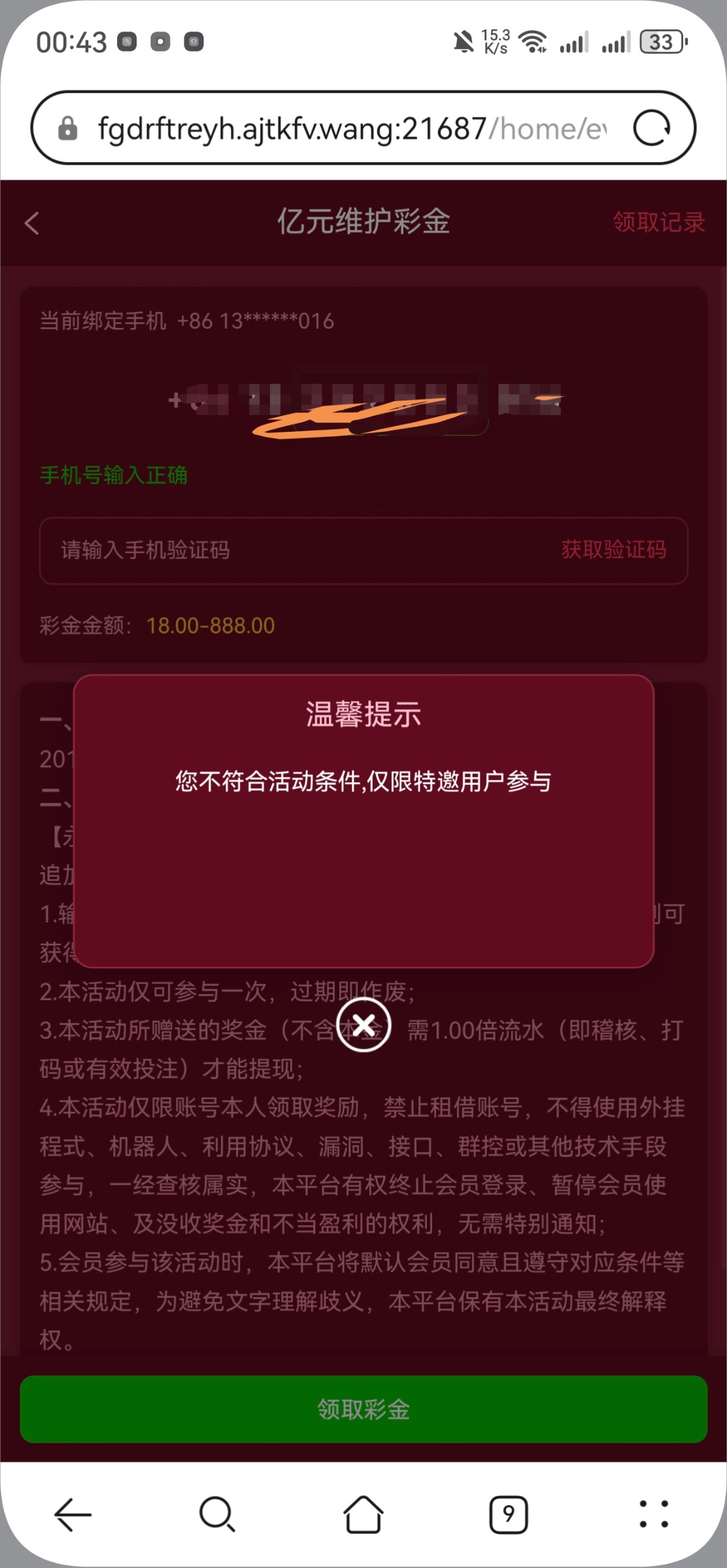
Task: Open the browser search icon
Action: (218, 1514)
